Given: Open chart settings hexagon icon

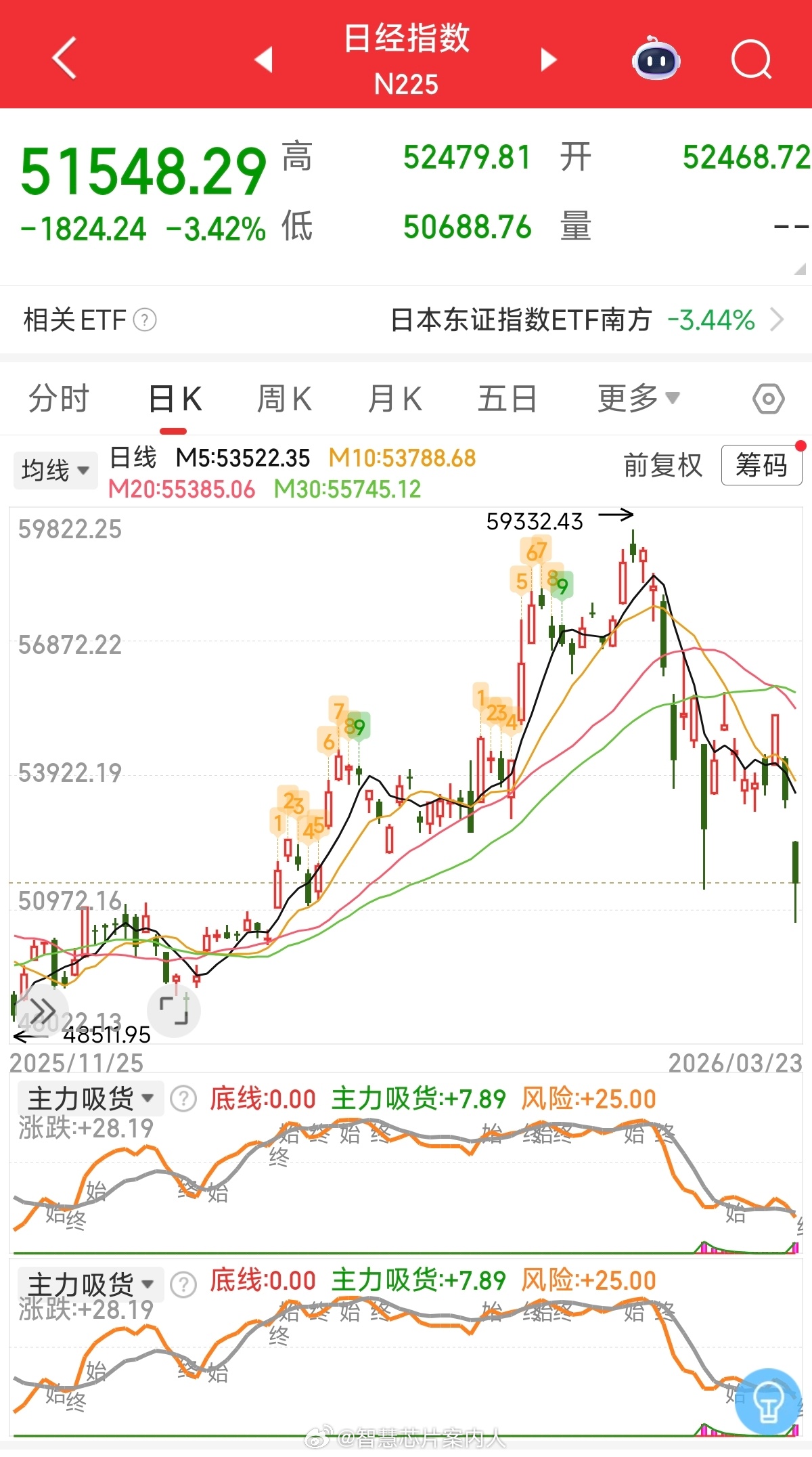Looking at the screenshot, I should pyautogui.click(x=769, y=399).
